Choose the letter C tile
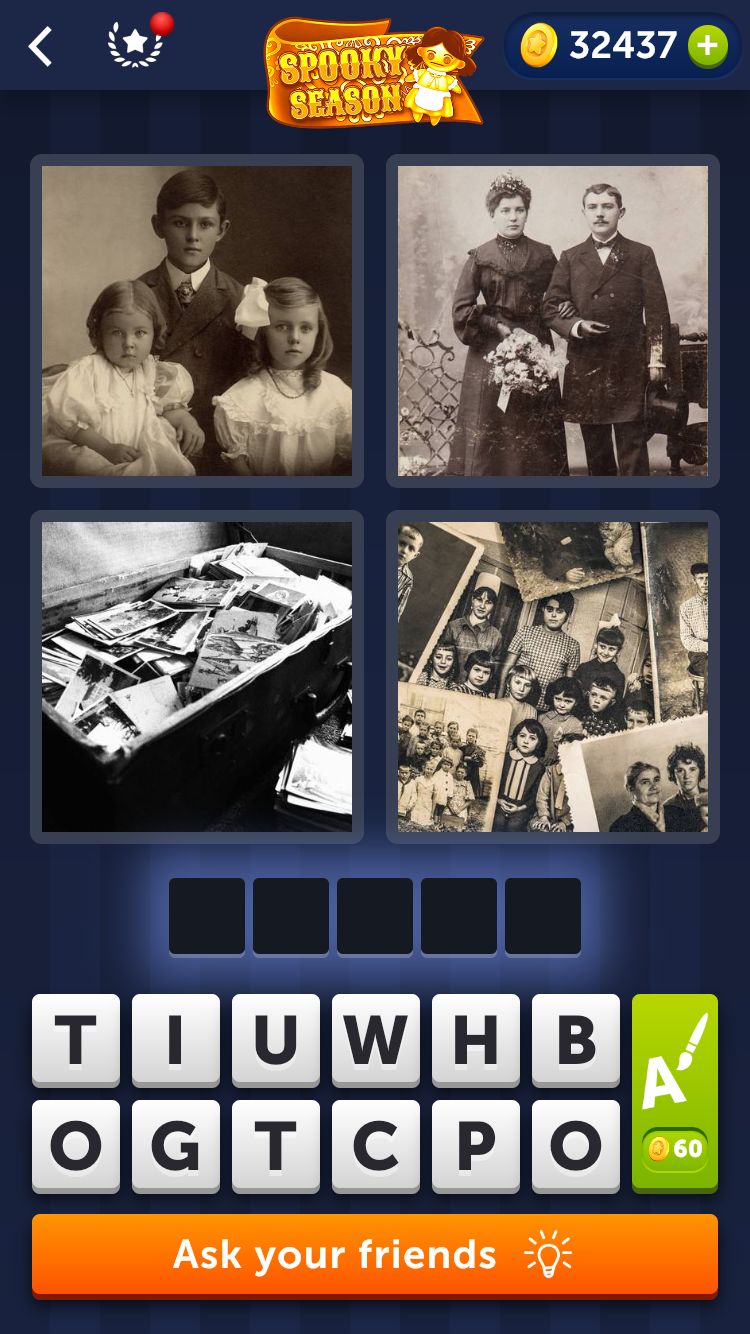Viewport: 750px width, 1334px height. coord(376,1146)
